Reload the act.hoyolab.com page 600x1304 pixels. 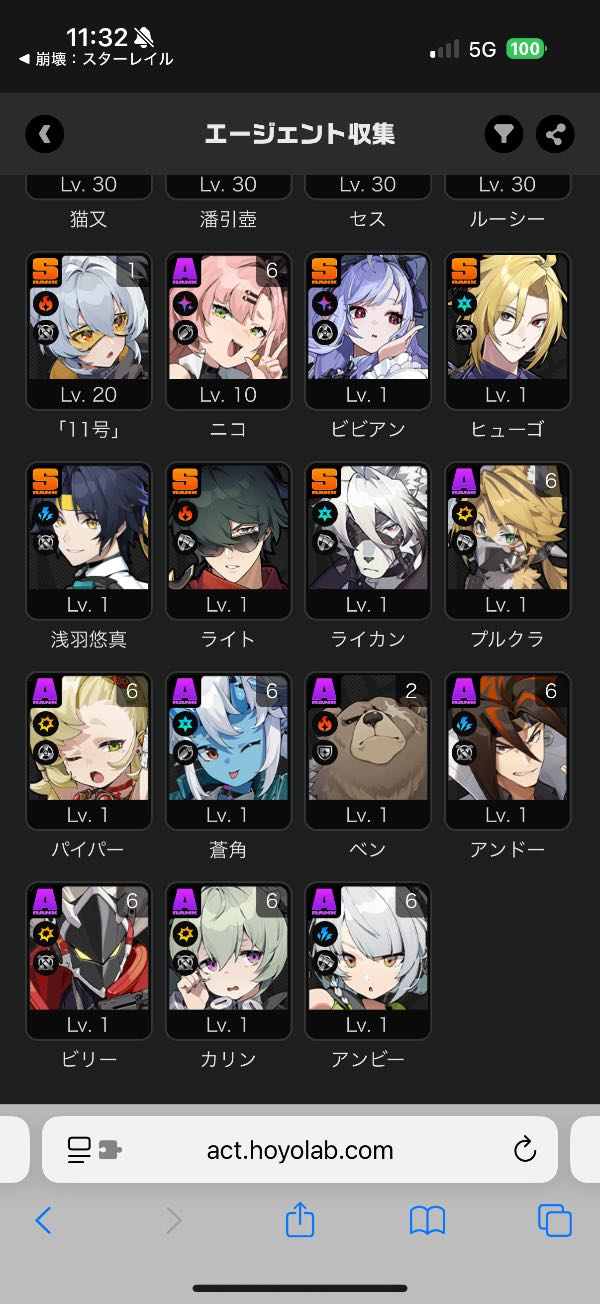click(x=525, y=1150)
